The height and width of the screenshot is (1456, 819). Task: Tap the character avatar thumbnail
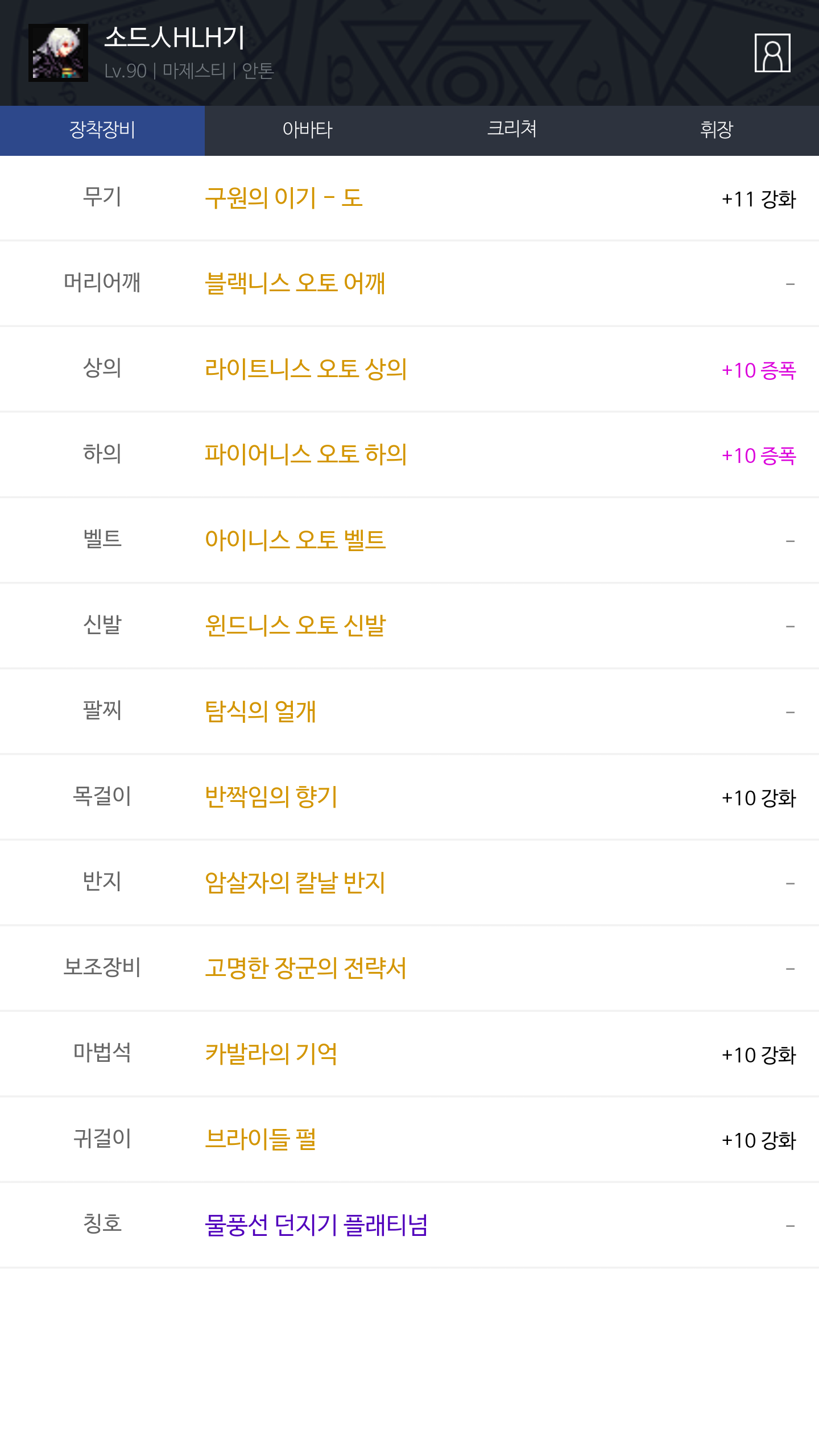coord(58,53)
